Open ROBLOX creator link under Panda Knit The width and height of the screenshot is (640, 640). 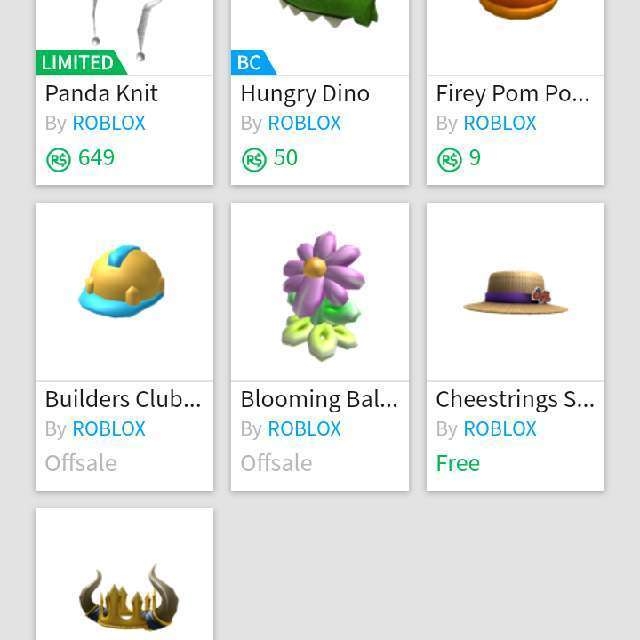tap(109, 124)
